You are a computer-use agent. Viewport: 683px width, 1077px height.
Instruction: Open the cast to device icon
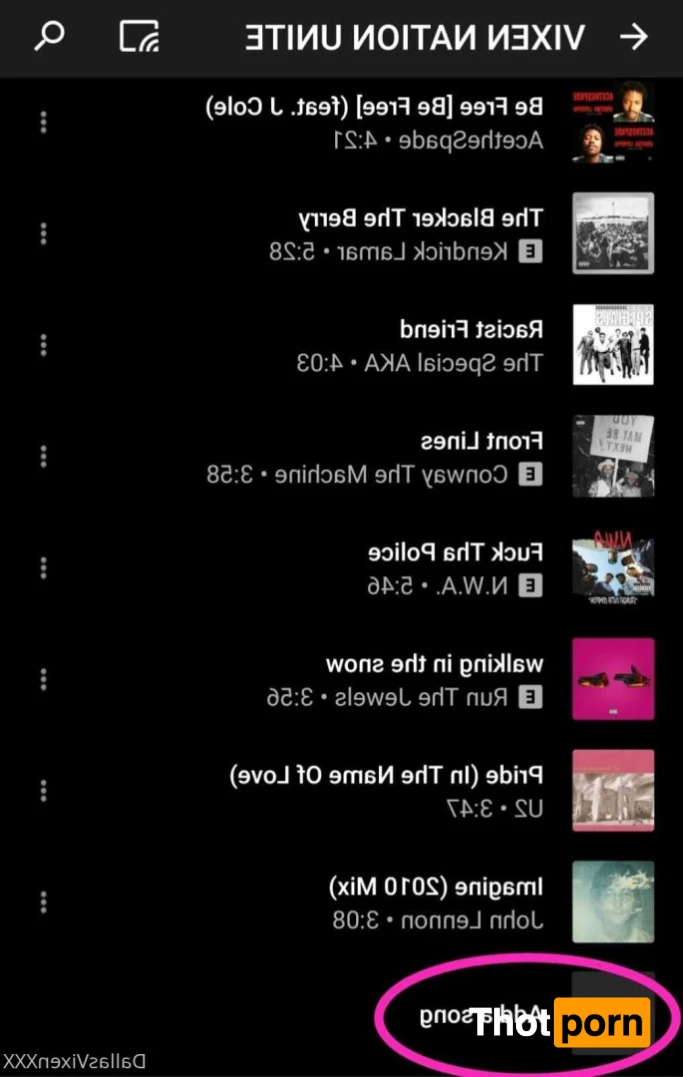click(139, 37)
